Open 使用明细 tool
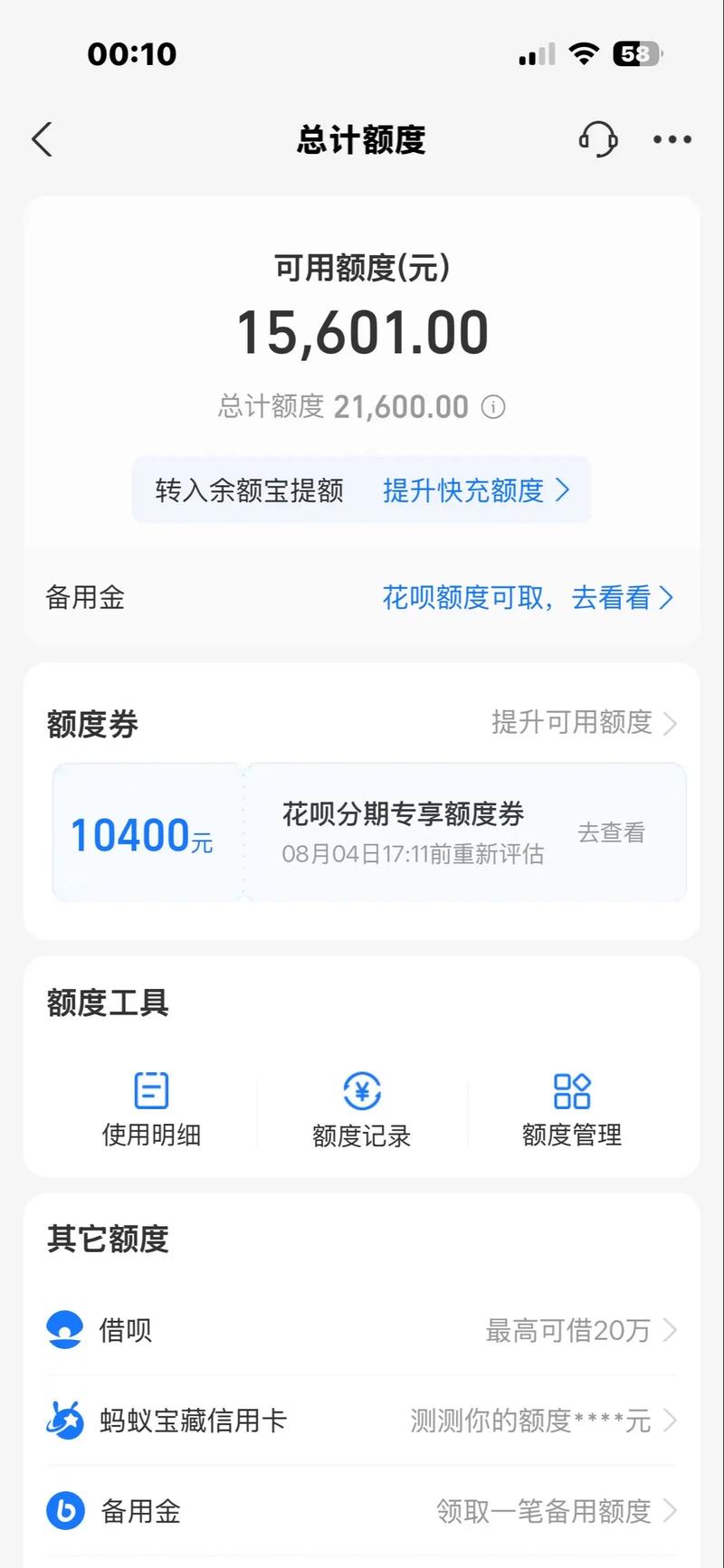Viewport: 724px width, 1568px height. [x=151, y=1108]
